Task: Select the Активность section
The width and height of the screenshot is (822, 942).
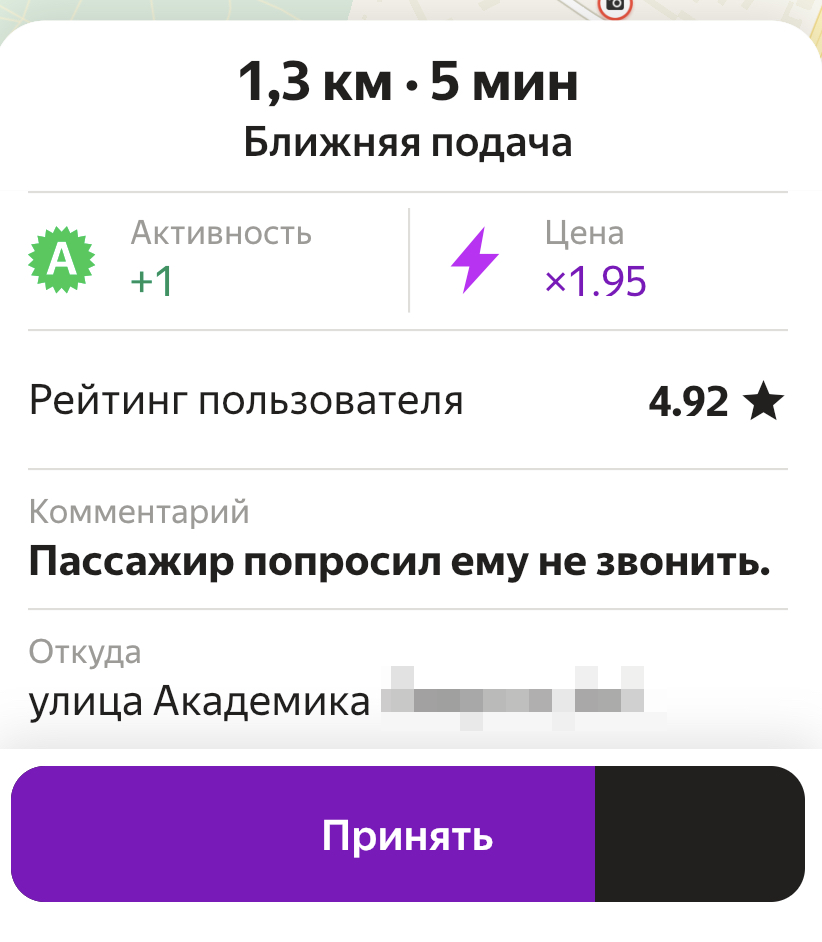Action: point(200,259)
